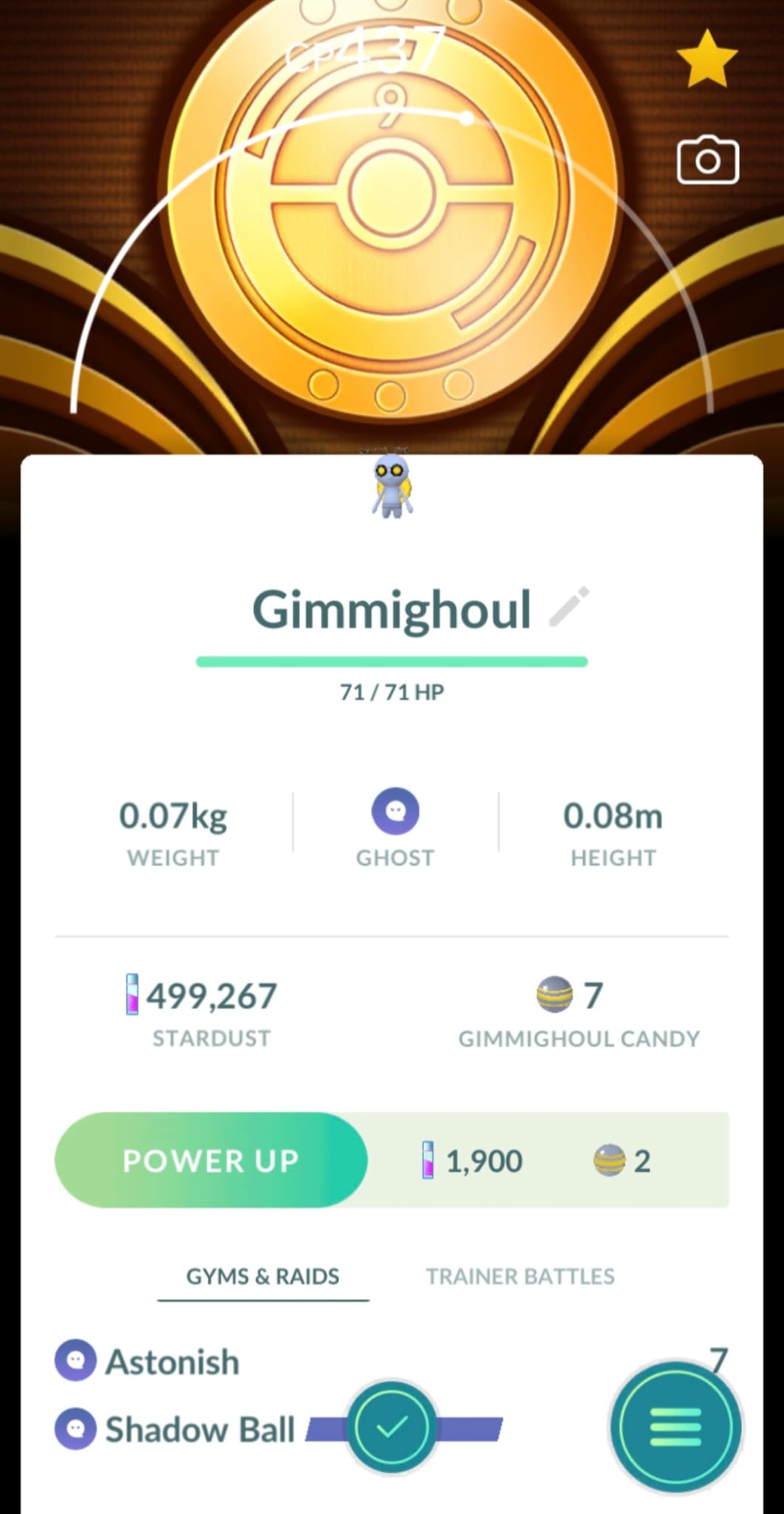The height and width of the screenshot is (1514, 784).
Task: Open the camera to photograph Gimmighoul
Action: point(707,160)
